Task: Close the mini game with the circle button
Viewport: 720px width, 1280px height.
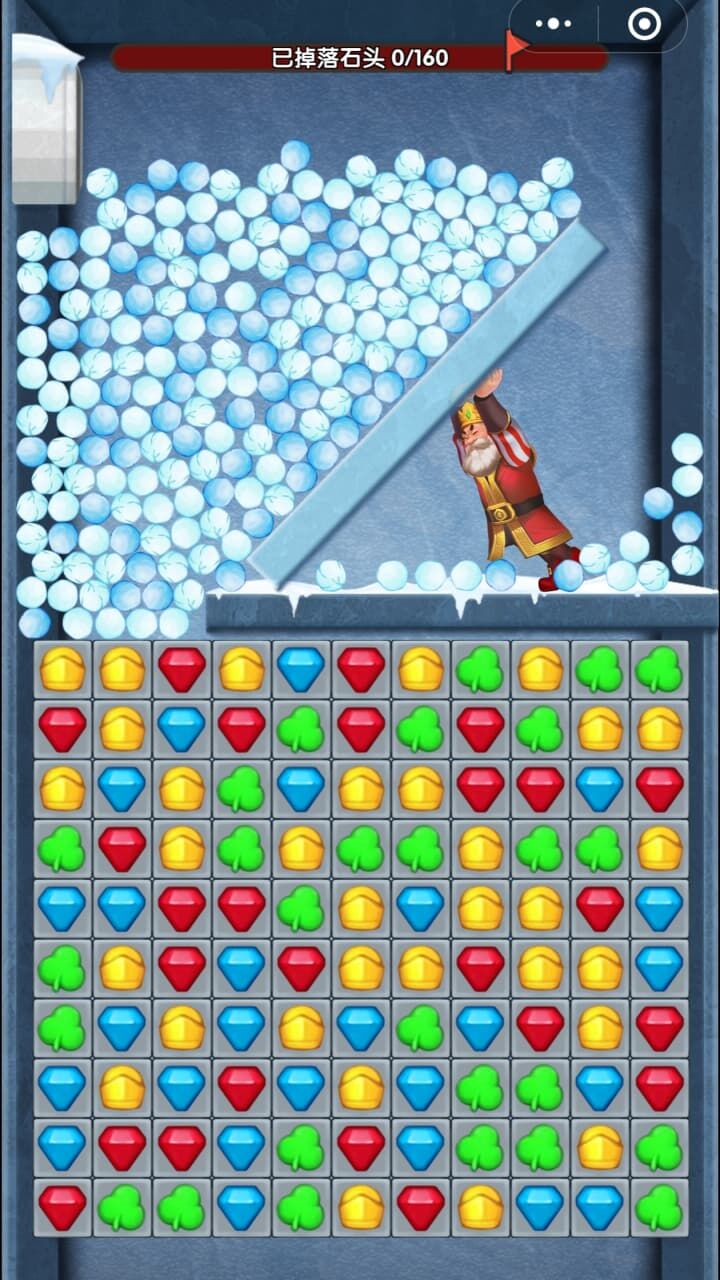Action: point(646,24)
